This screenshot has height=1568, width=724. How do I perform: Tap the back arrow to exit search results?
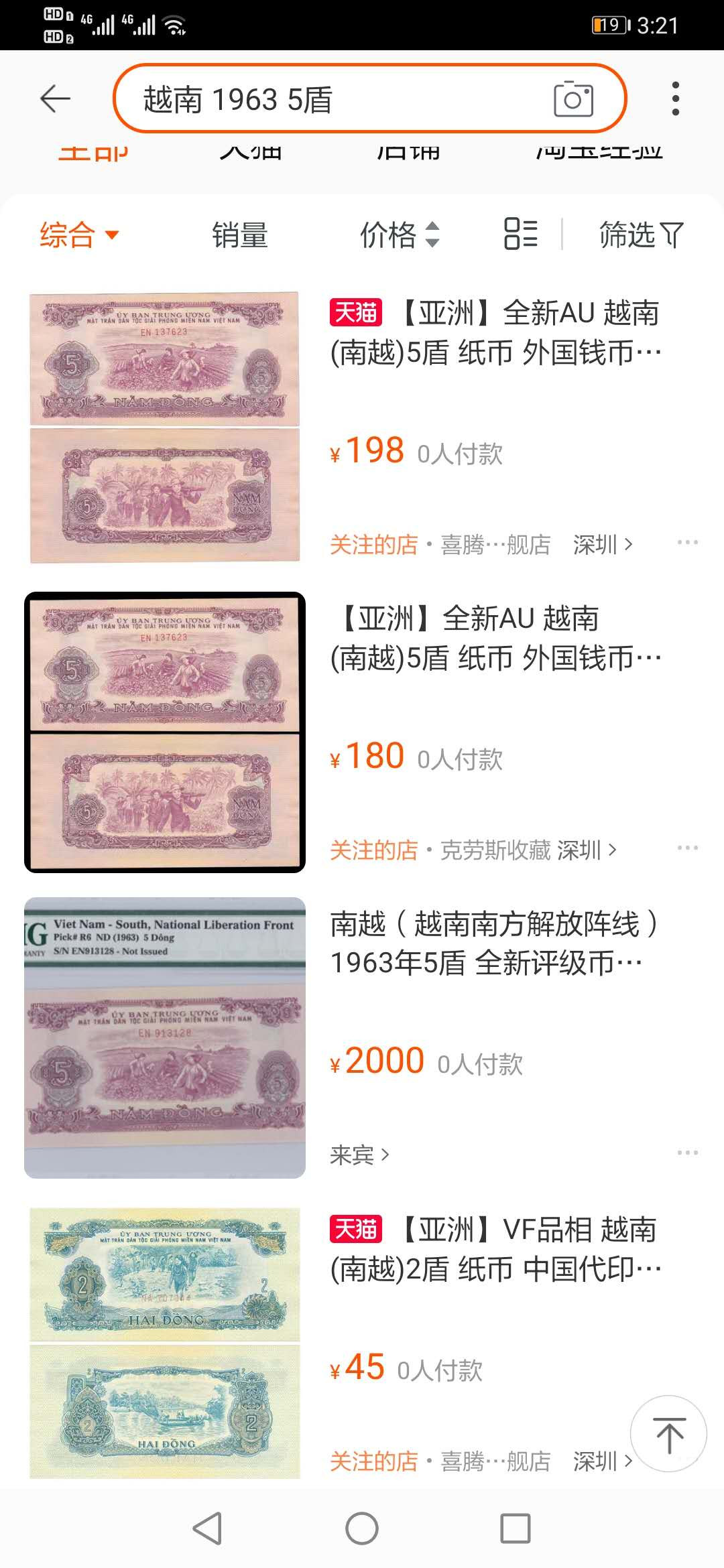[54, 99]
